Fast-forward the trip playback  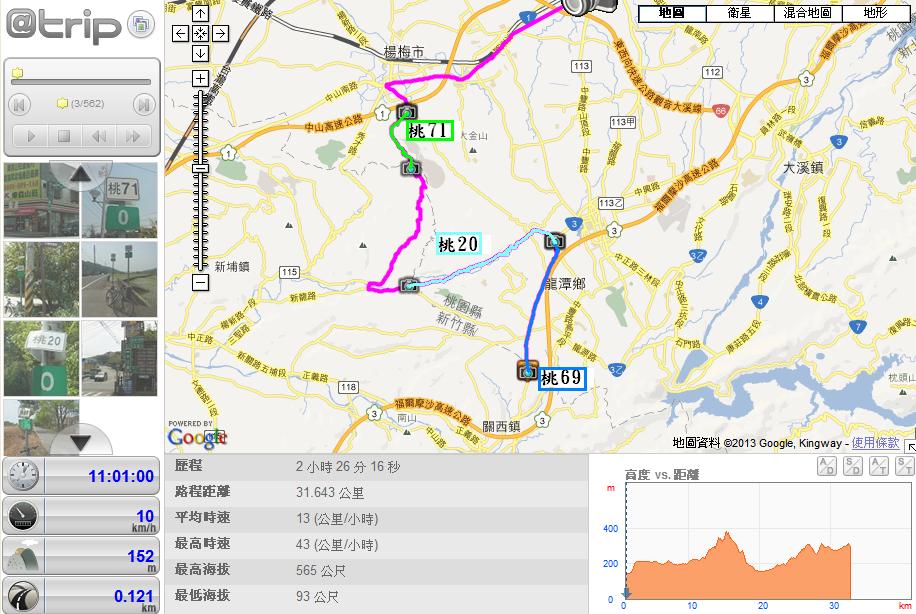[132, 136]
